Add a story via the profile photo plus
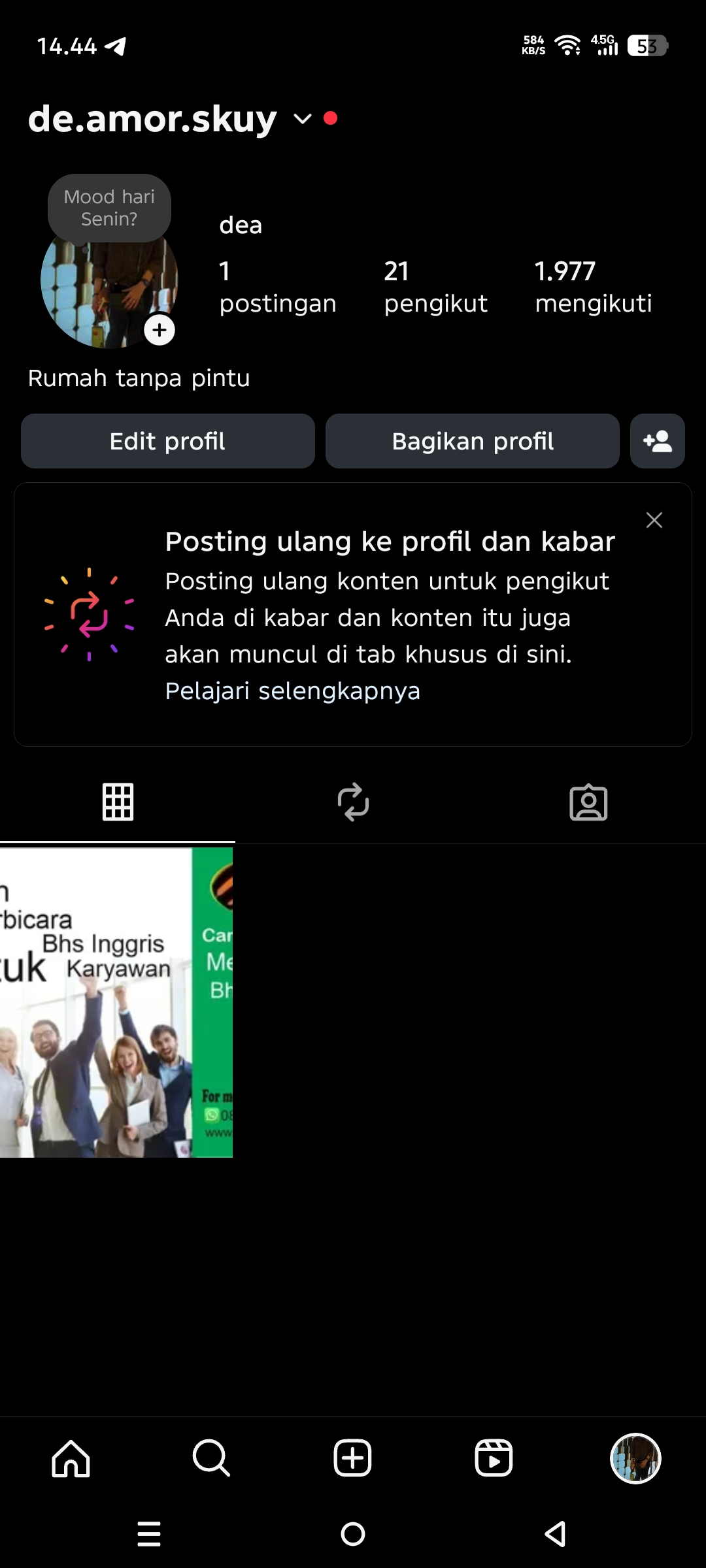The width and height of the screenshot is (706, 1568). [160, 330]
